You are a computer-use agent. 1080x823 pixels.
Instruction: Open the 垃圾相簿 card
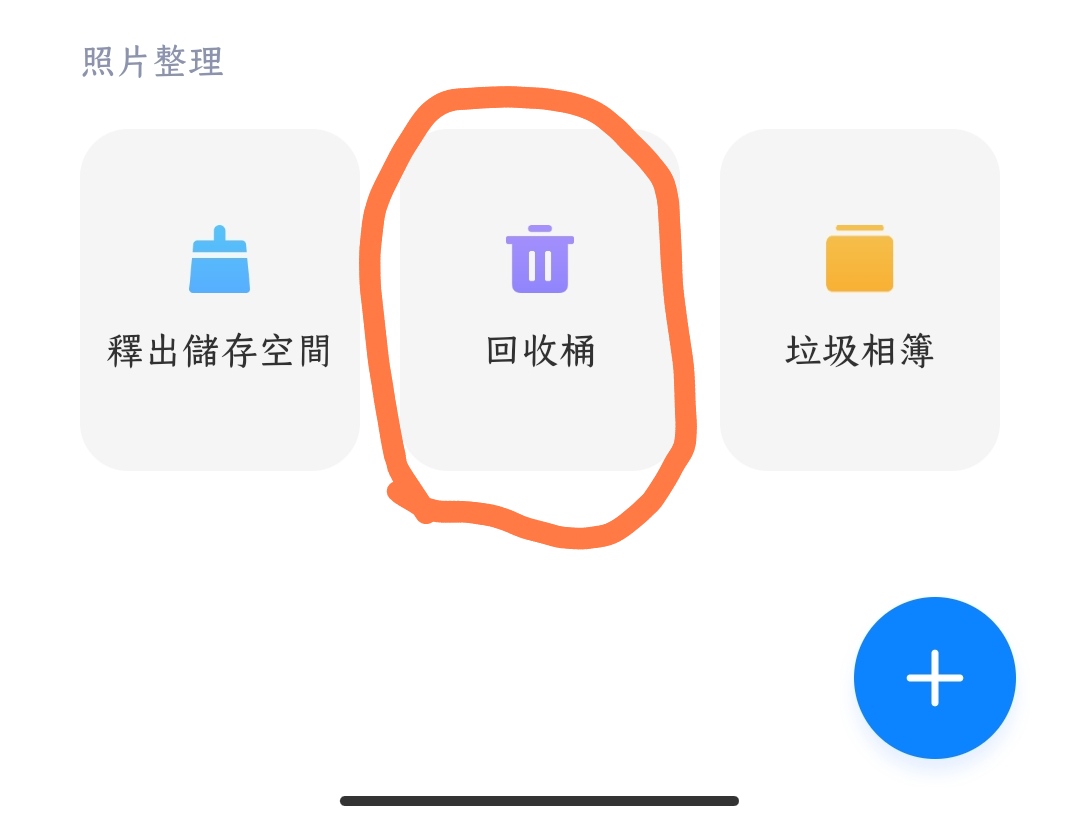click(x=859, y=300)
